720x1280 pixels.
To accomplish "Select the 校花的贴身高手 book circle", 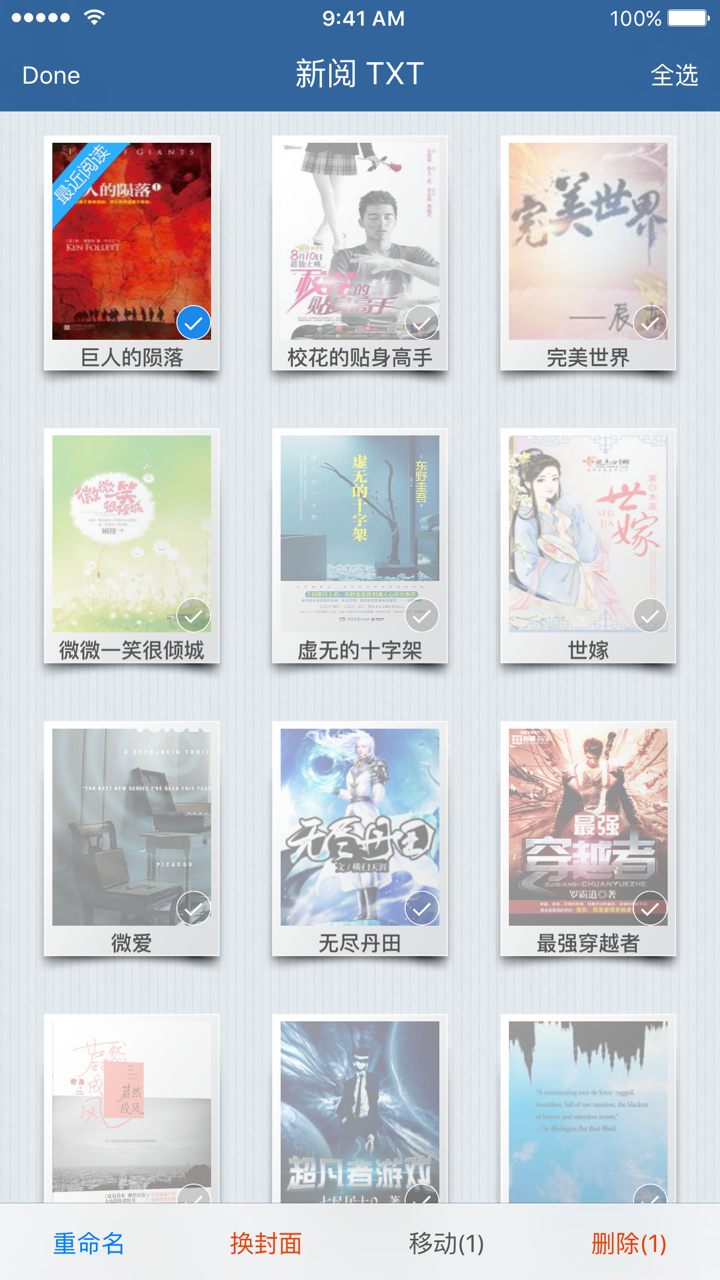I will [421, 322].
